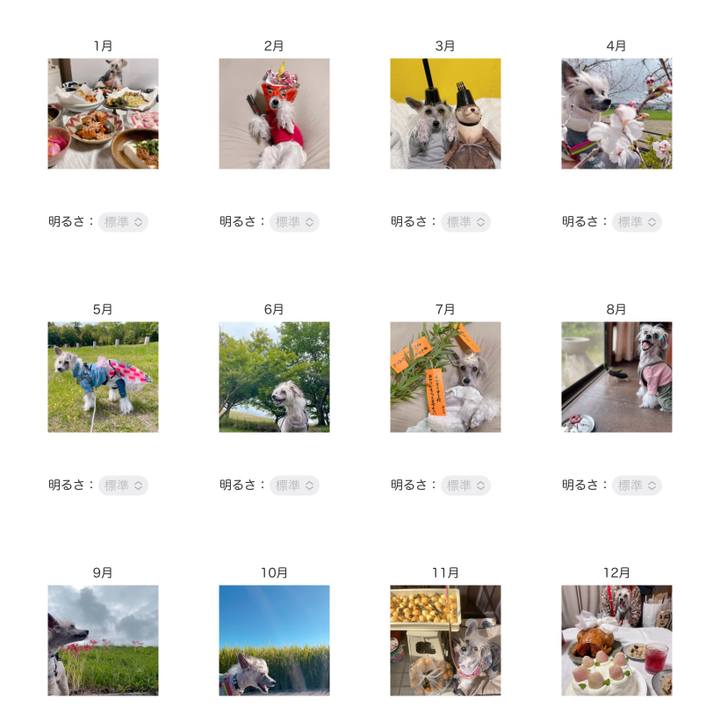Tap the 8月 photo tile
This screenshot has width=720, height=720.
coord(616,377)
